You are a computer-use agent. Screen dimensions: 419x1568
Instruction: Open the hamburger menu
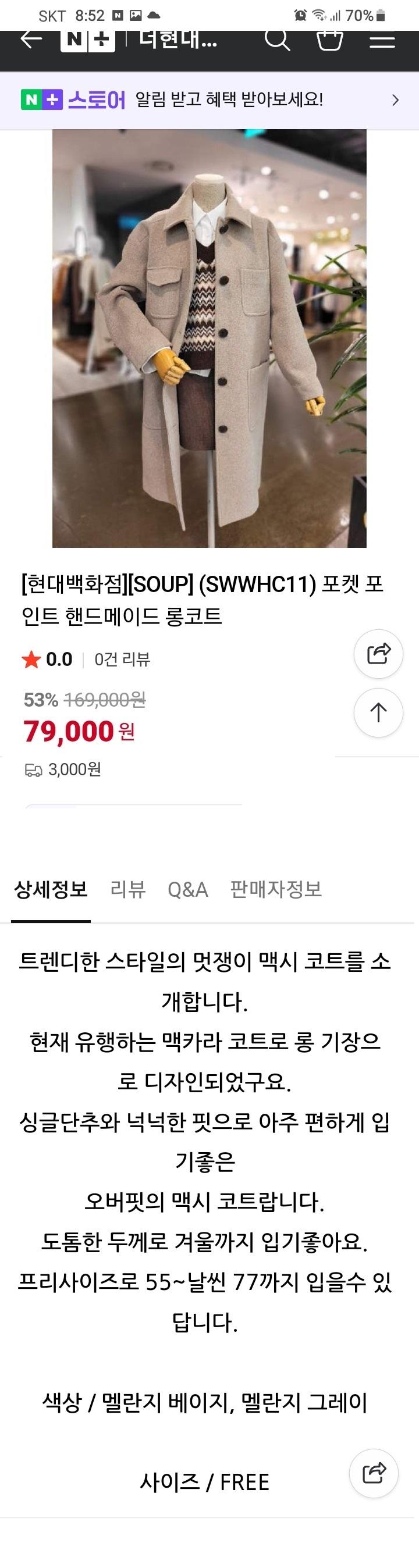382,40
